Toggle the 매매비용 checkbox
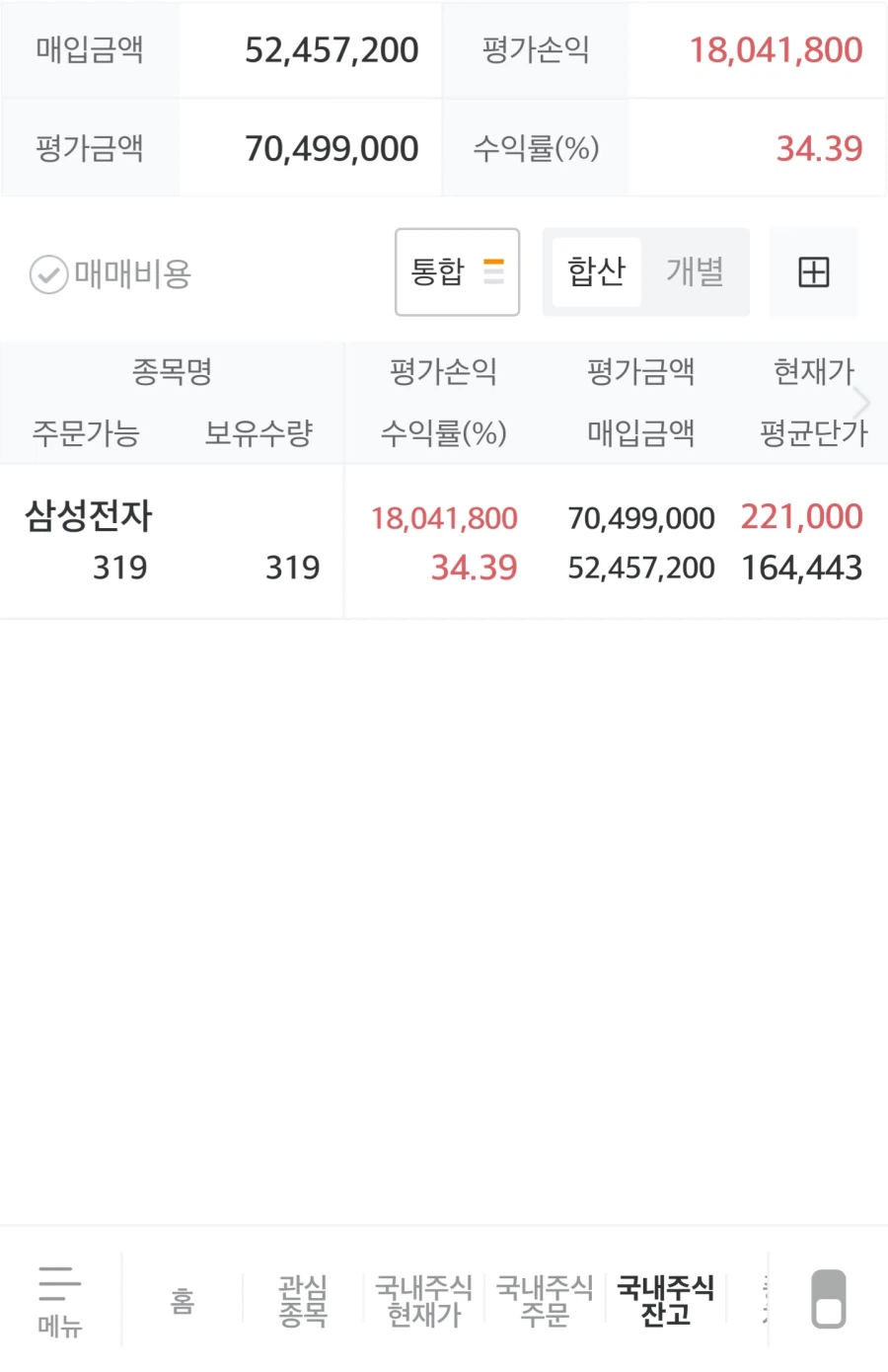Screen dimensions: 888x1372 pyautogui.click(x=49, y=274)
